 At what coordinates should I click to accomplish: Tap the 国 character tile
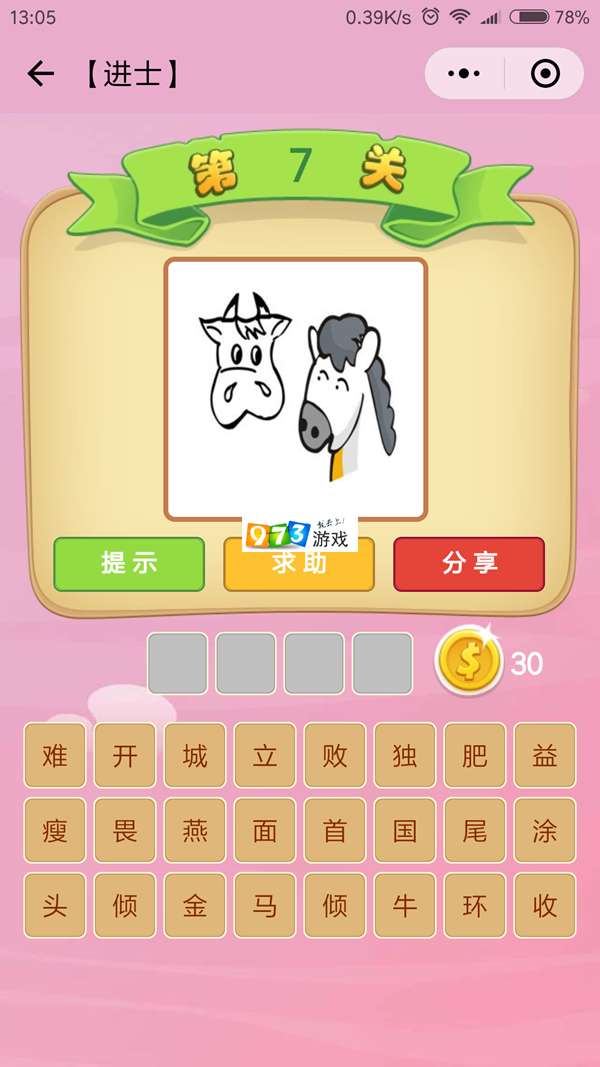pos(405,831)
